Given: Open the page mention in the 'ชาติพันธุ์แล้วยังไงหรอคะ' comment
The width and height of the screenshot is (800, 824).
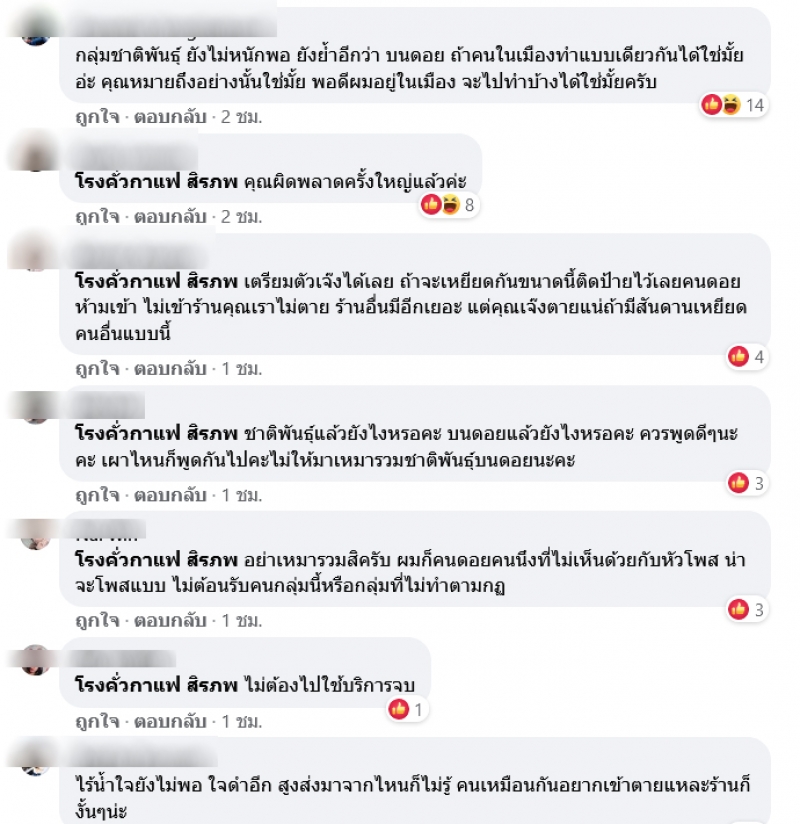Looking at the screenshot, I should point(154,433).
